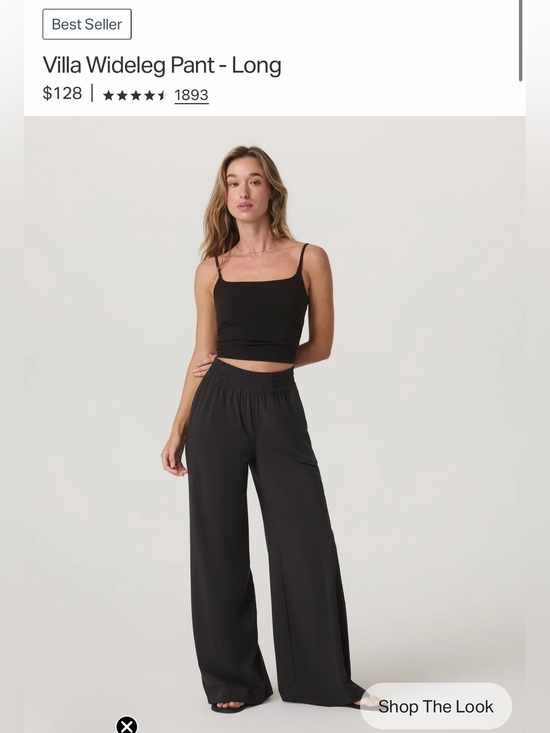
Task: Open the 1893 reviews link
Action: (x=192, y=95)
